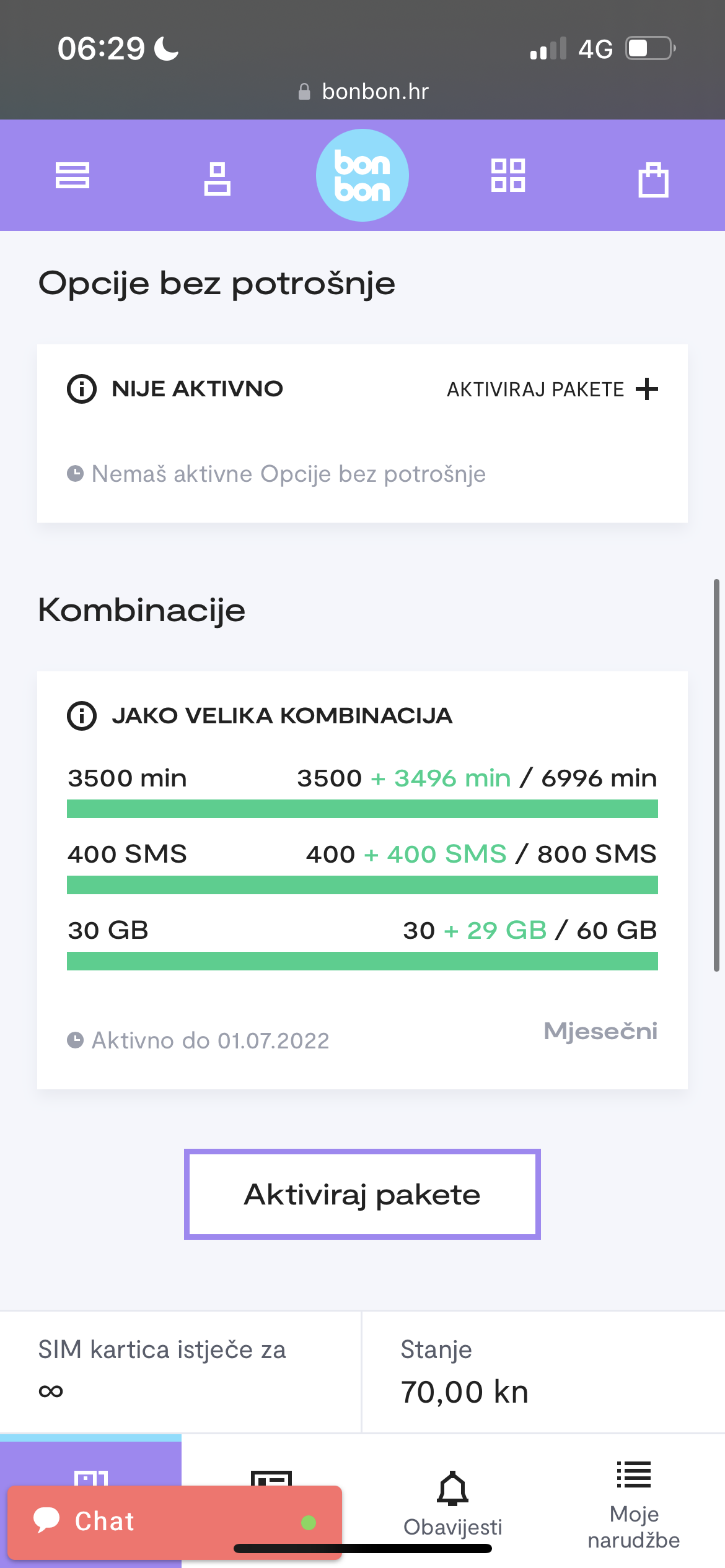Tap the info icon beside NIJE AKTIVNO
Screen dimensions: 725x1568
click(82, 390)
